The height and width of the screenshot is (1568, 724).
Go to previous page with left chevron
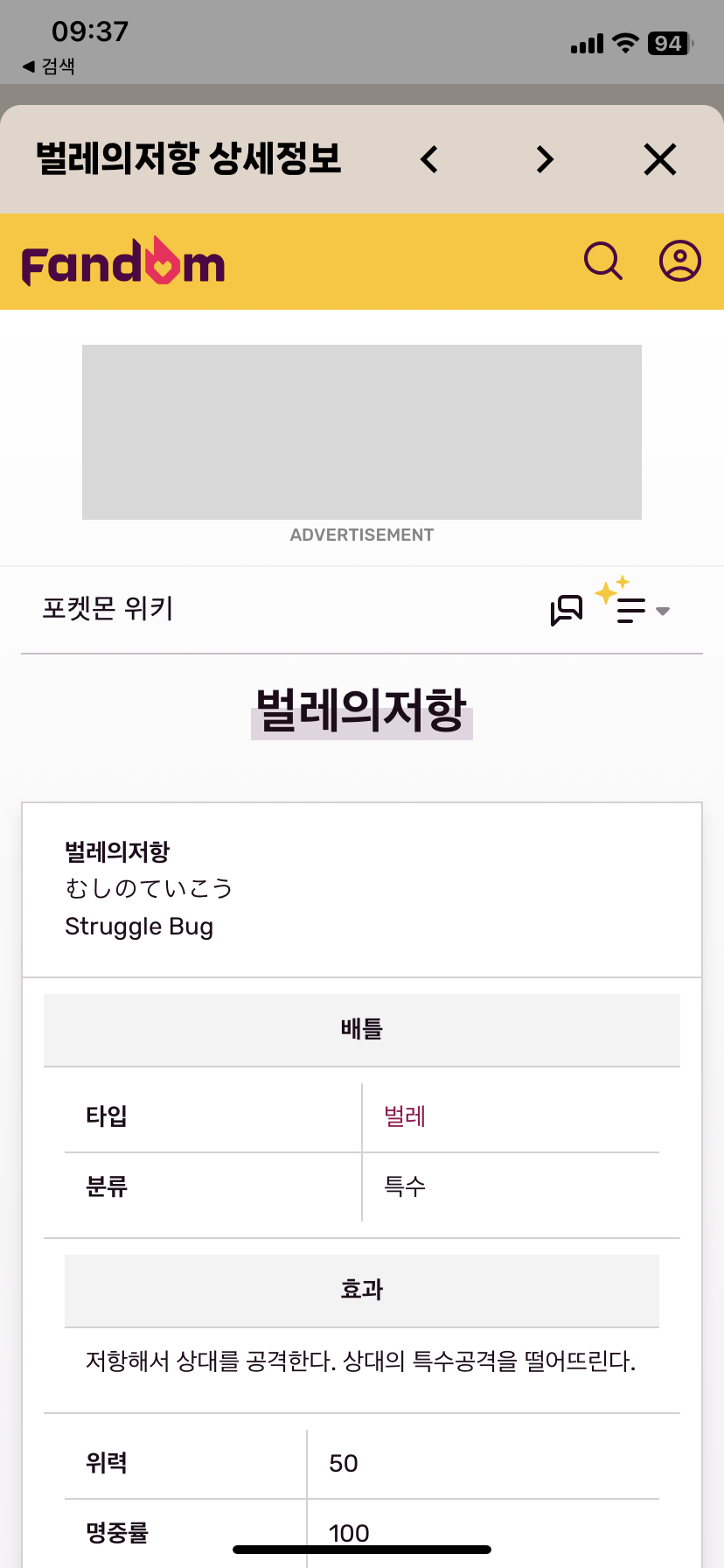[x=428, y=159]
